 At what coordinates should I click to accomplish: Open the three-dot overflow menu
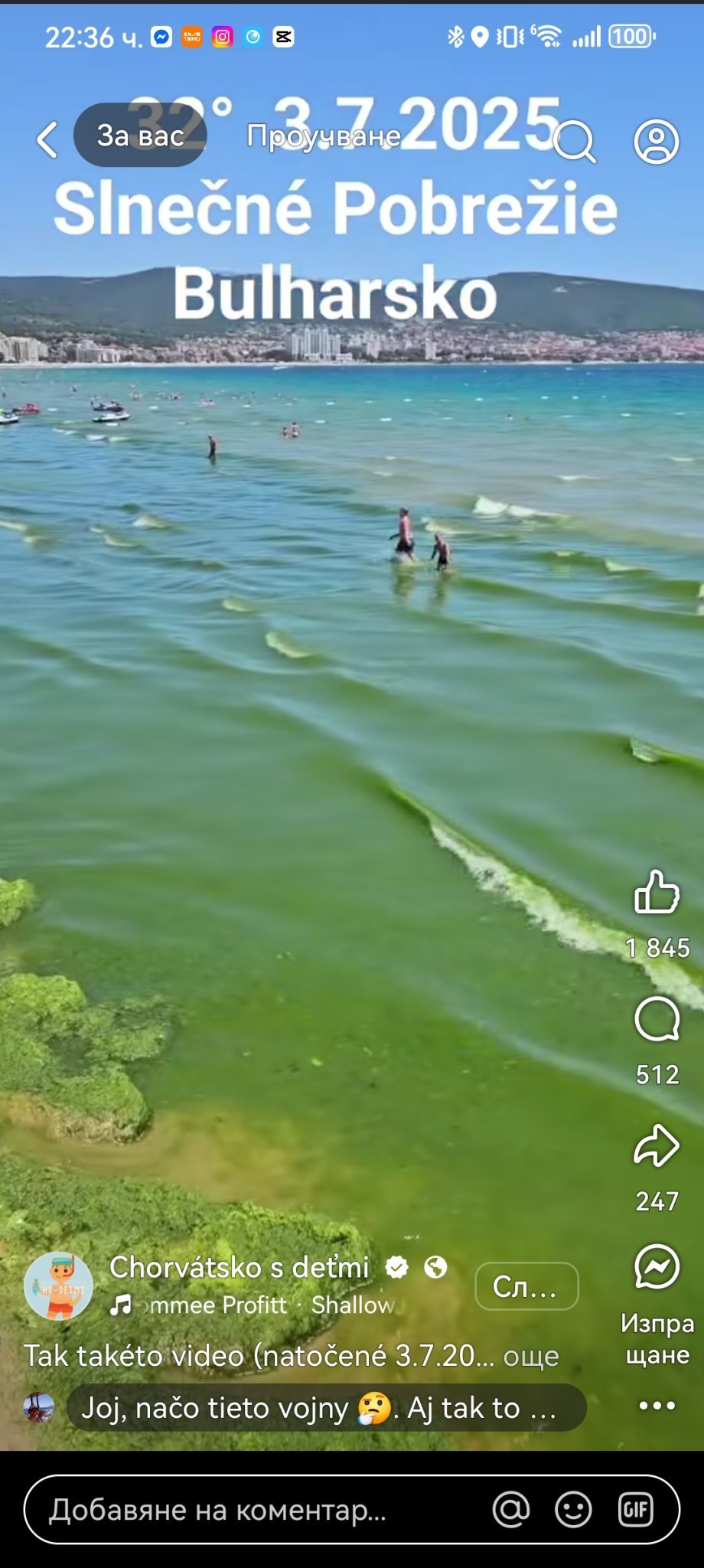(x=657, y=1406)
